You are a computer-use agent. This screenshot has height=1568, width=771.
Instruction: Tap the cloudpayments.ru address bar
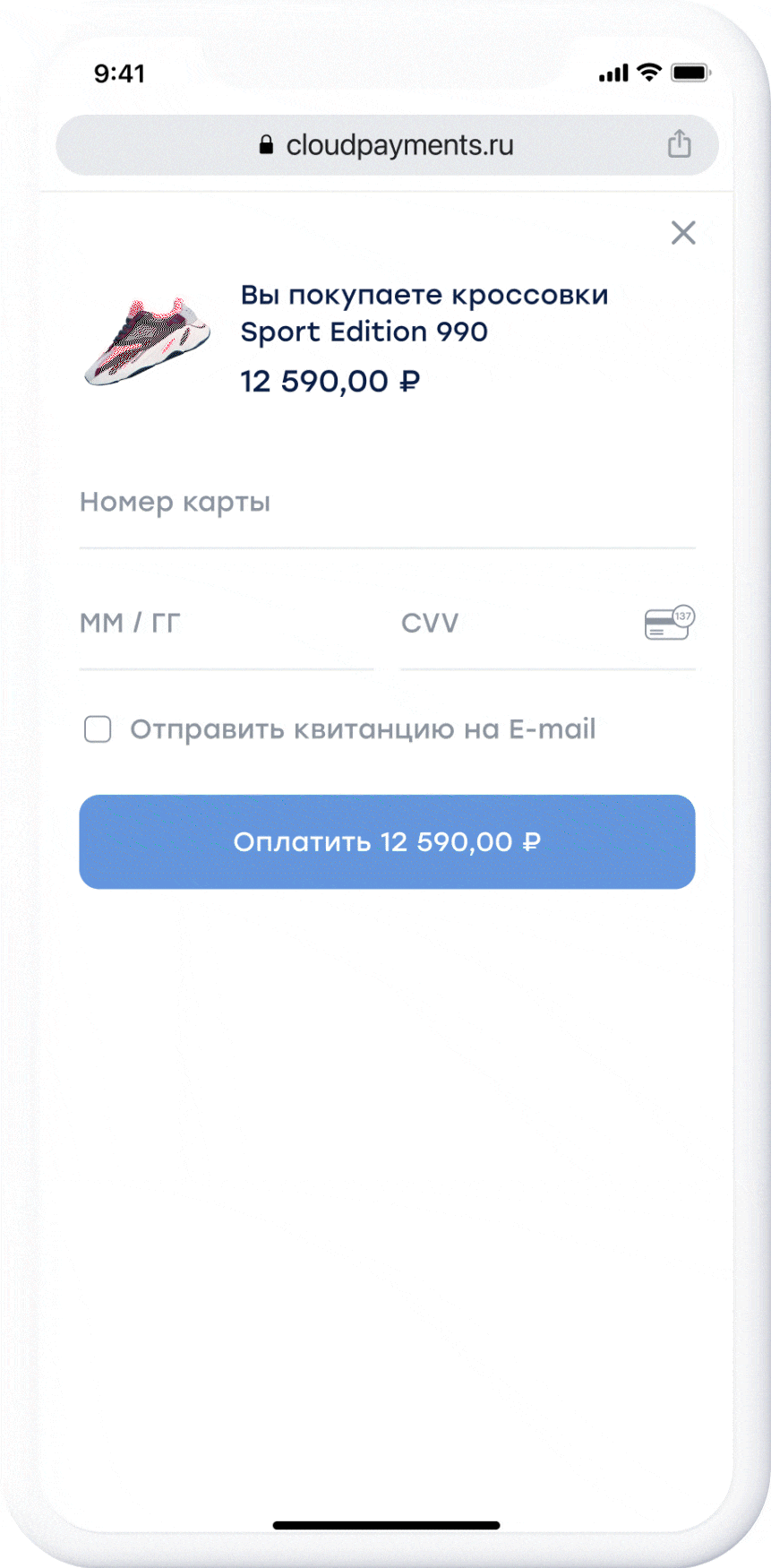coord(387,145)
